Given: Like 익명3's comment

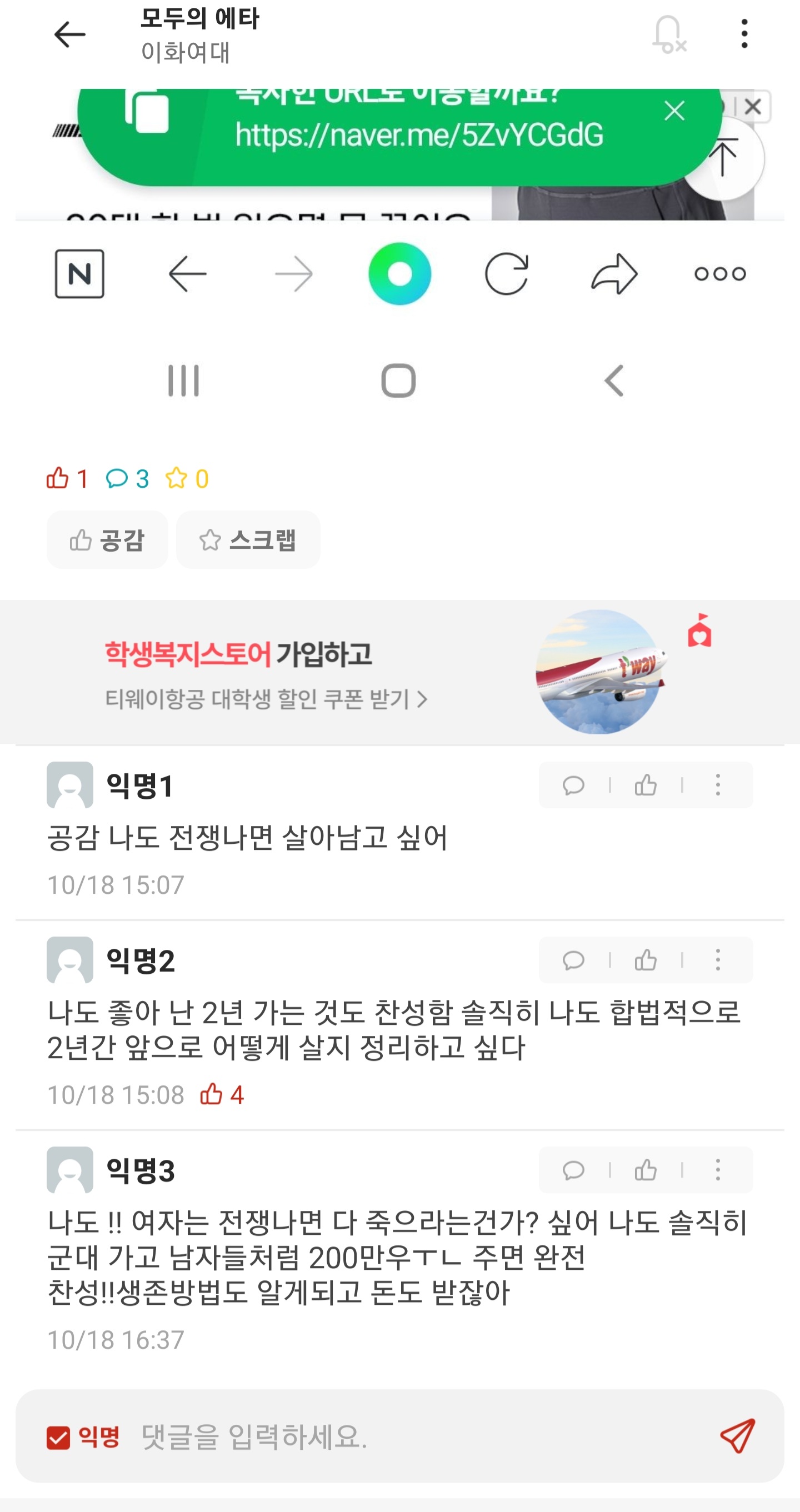Looking at the screenshot, I should pos(646,1170).
